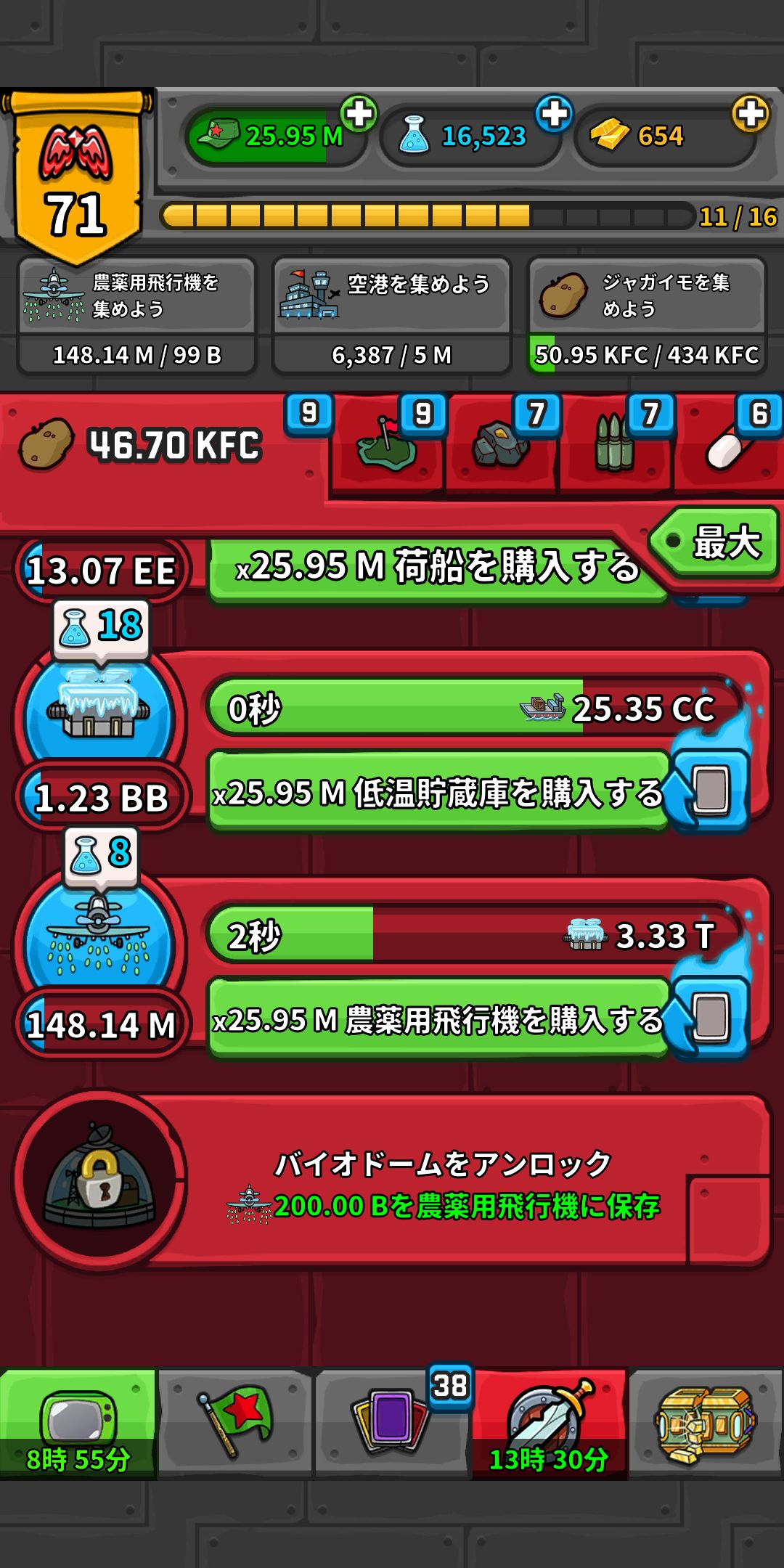Viewport: 784px width, 1568px height.
Task: Add gold bars with the yellow plus
Action: click(751, 114)
